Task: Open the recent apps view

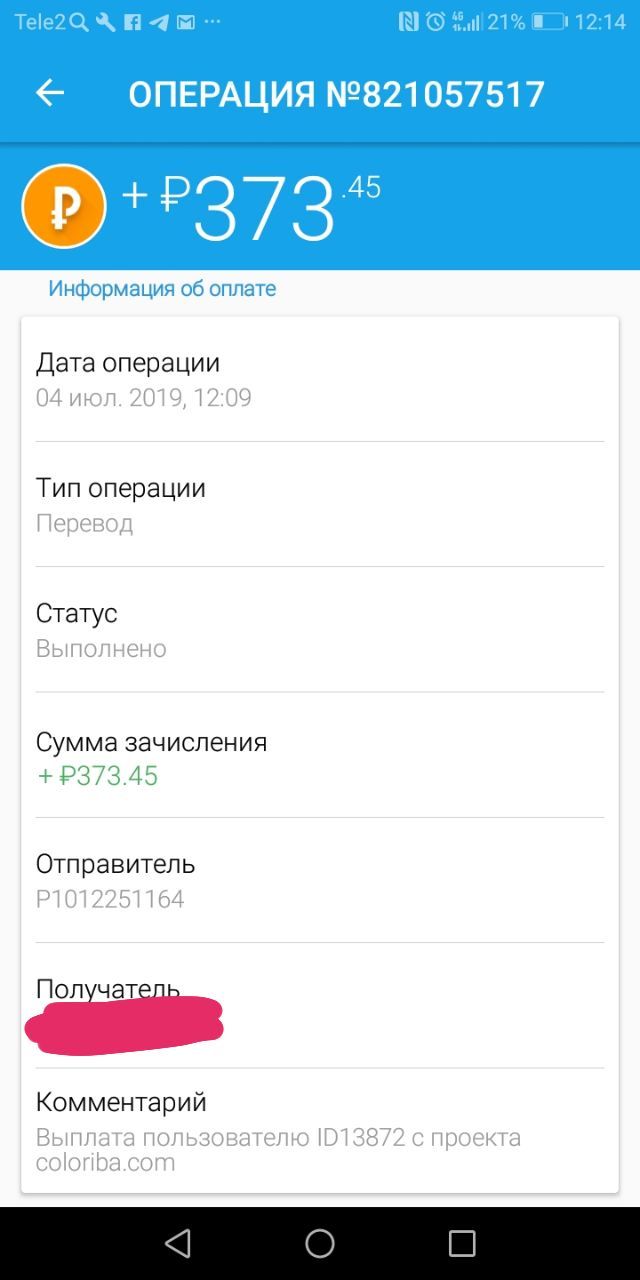Action: pos(462,1243)
